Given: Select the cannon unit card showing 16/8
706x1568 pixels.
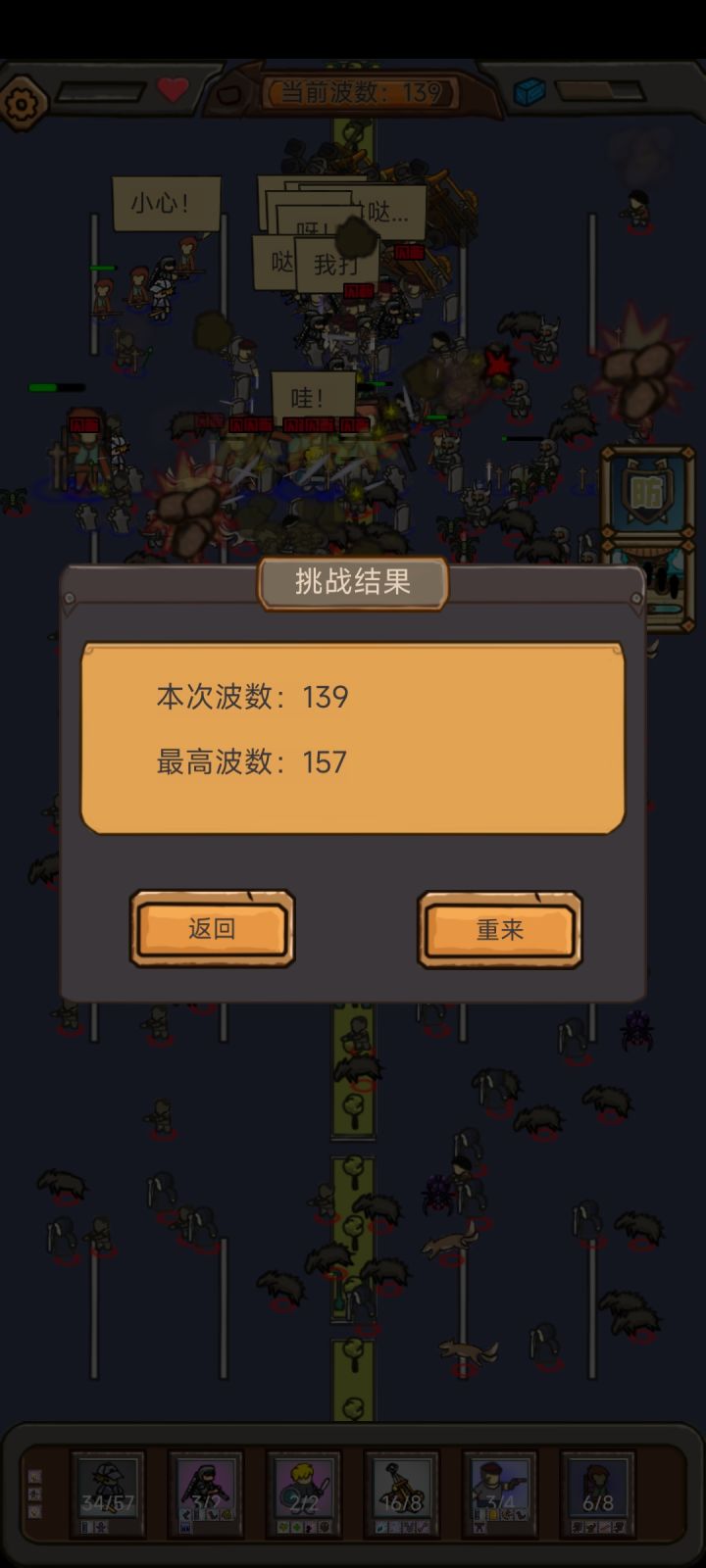Looking at the screenshot, I should click(401, 1492).
